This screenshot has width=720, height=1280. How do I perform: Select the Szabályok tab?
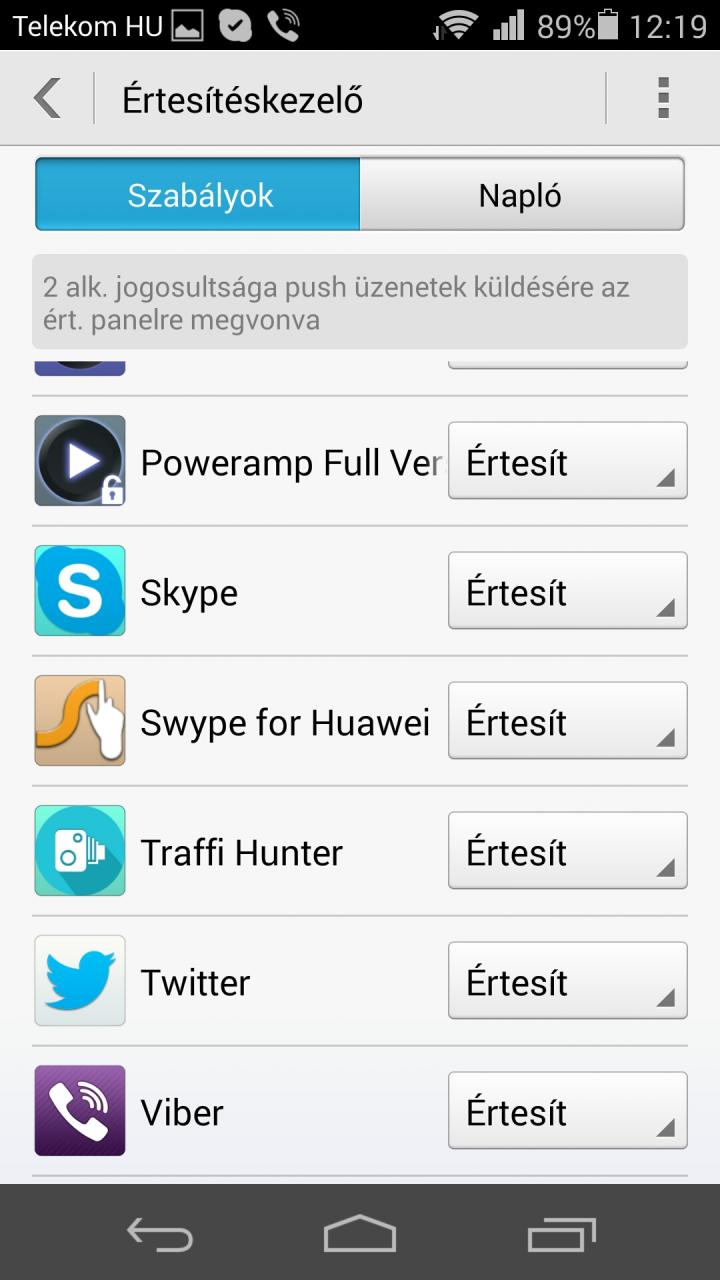coord(198,195)
